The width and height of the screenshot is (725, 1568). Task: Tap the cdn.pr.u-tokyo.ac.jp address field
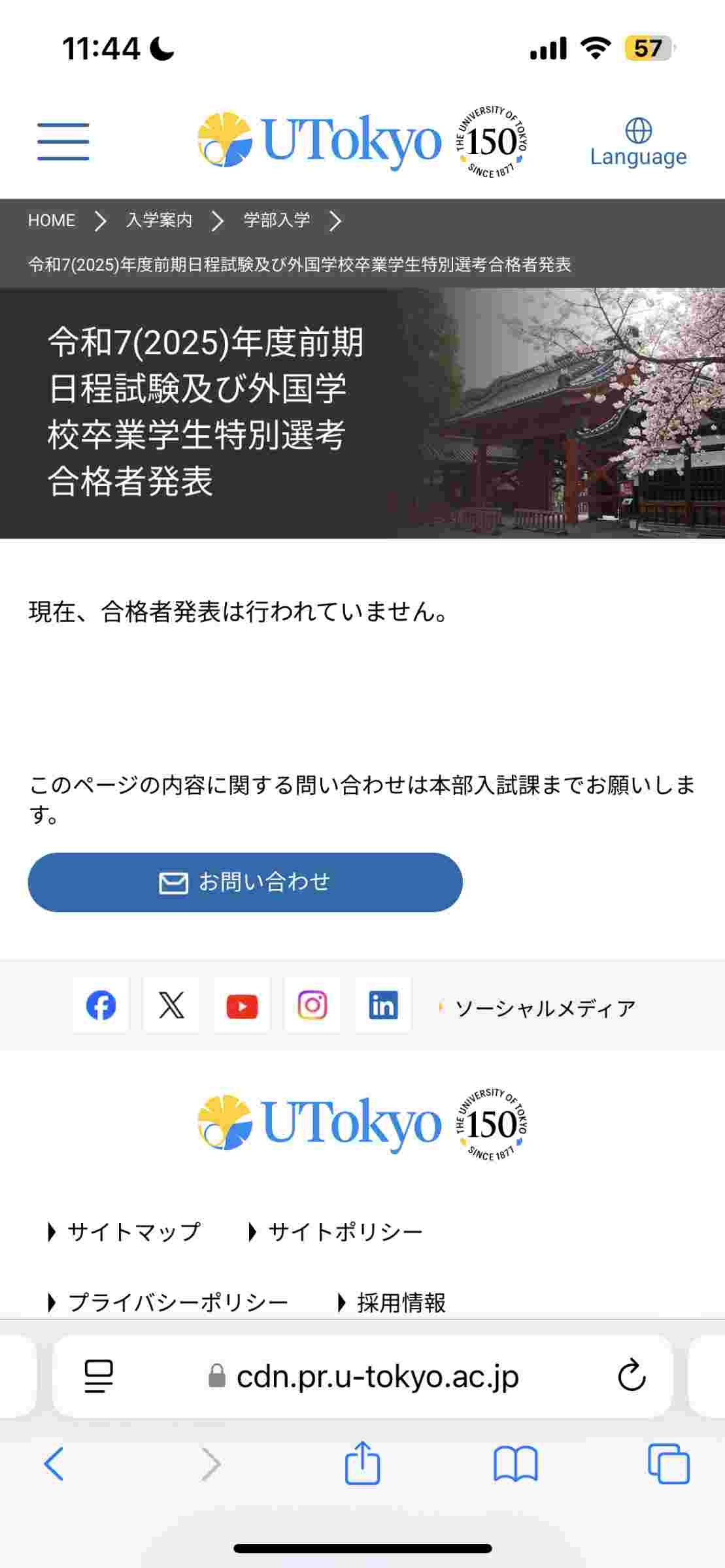point(377,1377)
